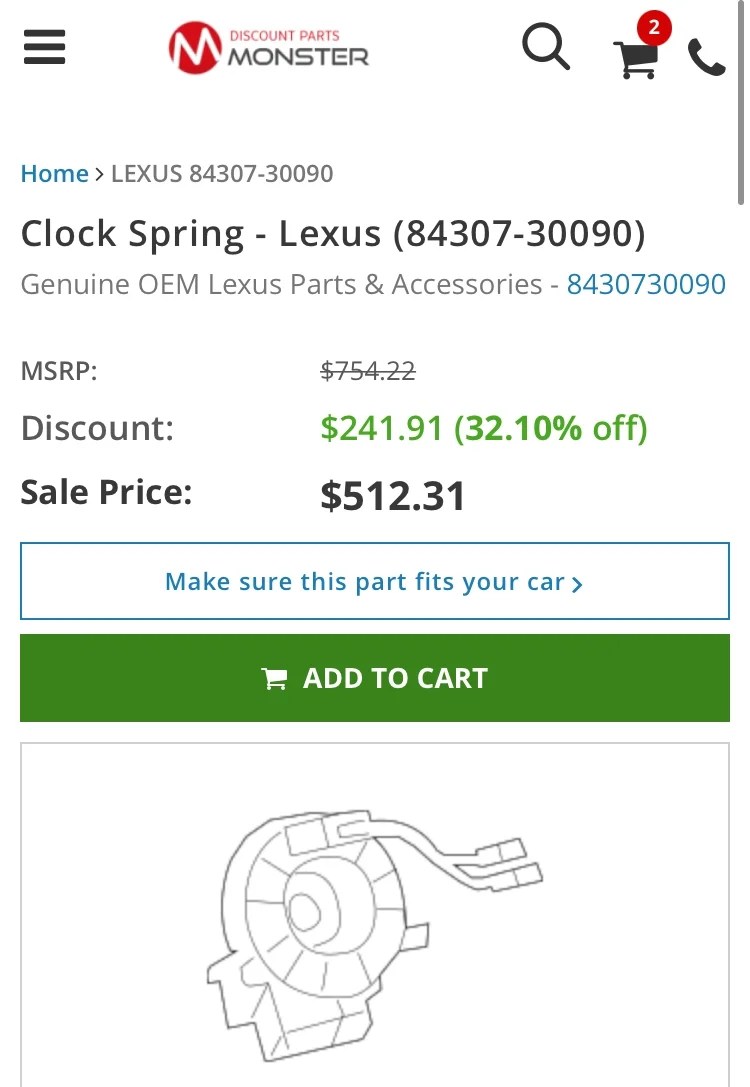The height and width of the screenshot is (1087, 750).
Task: Tap the phone call icon
Action: [707, 57]
